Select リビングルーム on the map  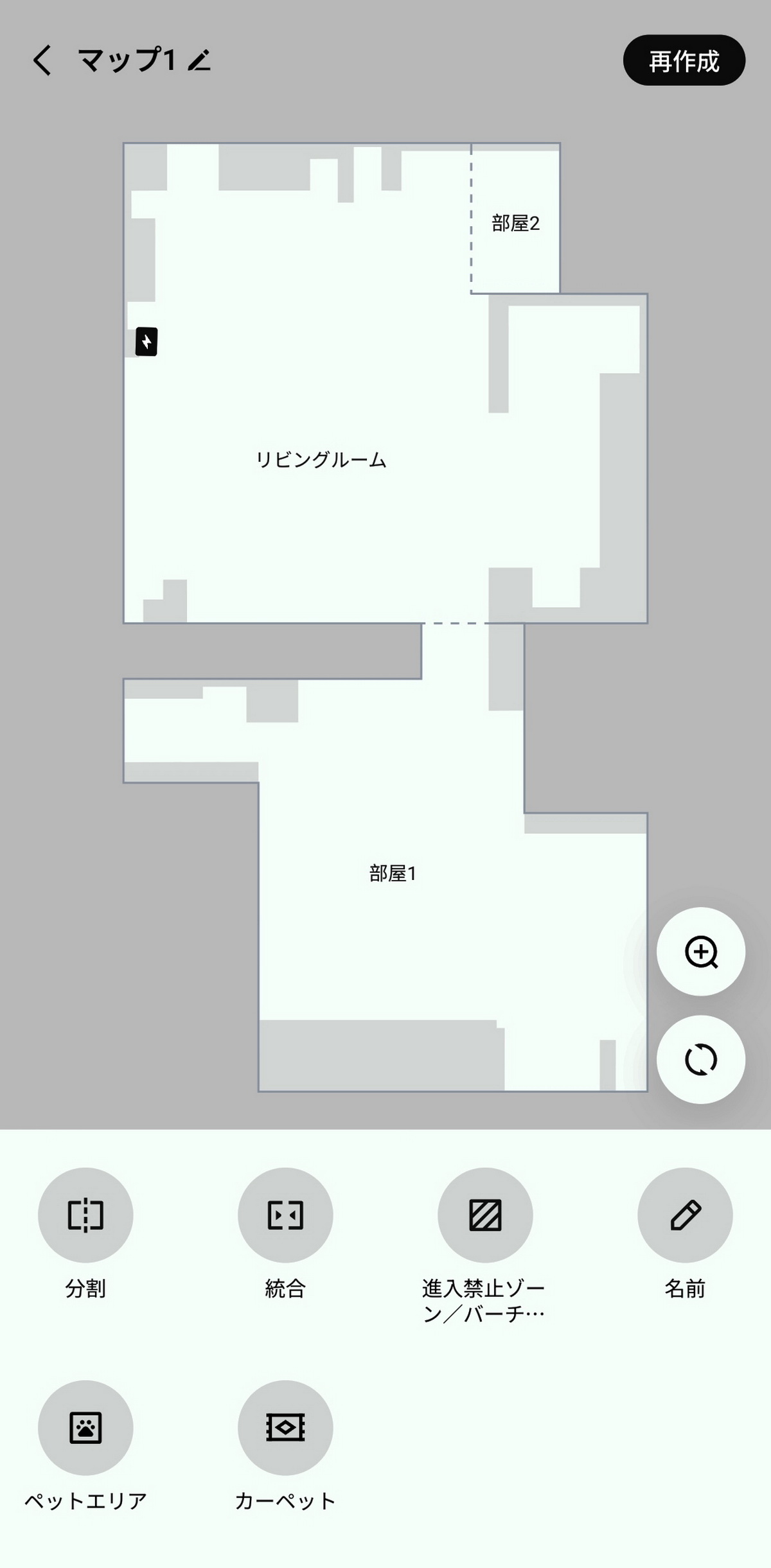321,460
